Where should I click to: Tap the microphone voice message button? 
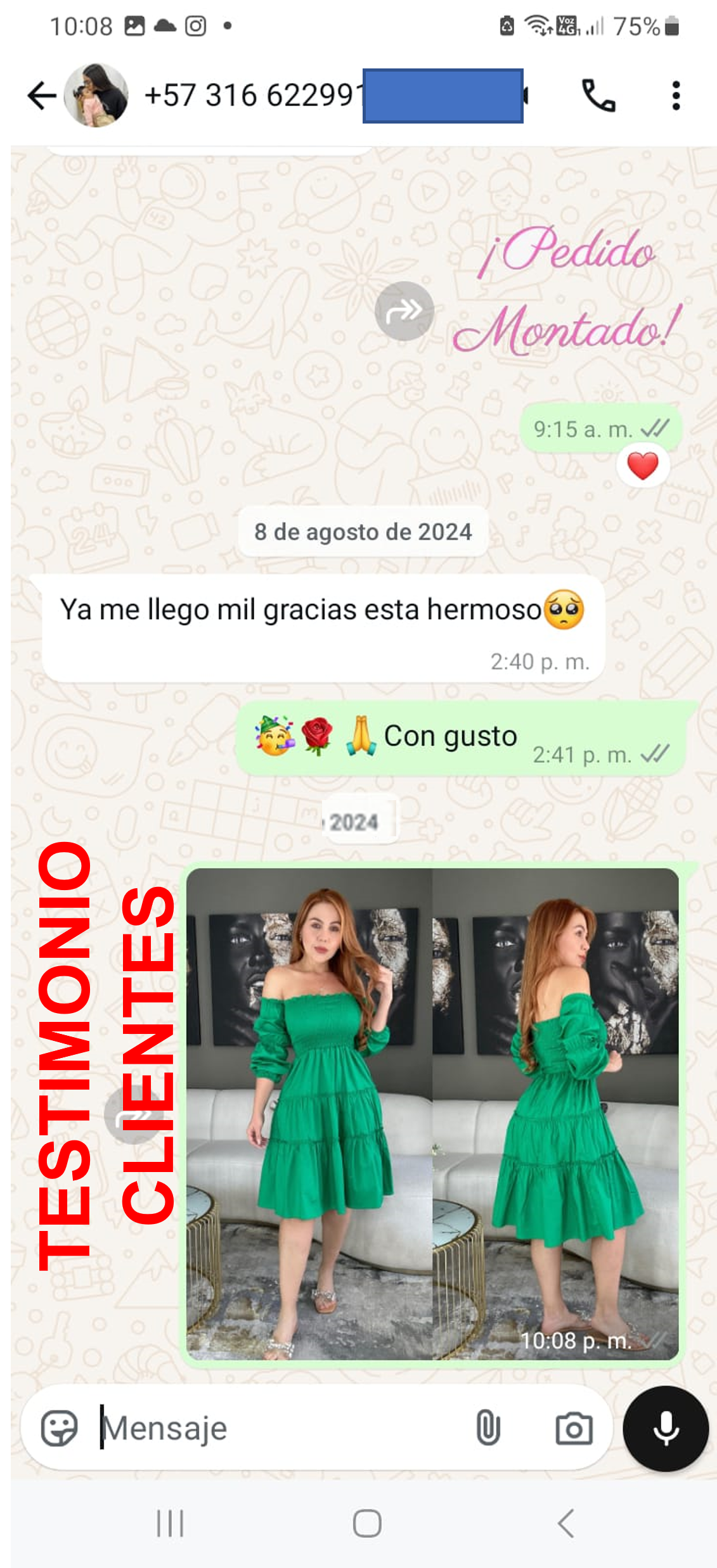(666, 1428)
